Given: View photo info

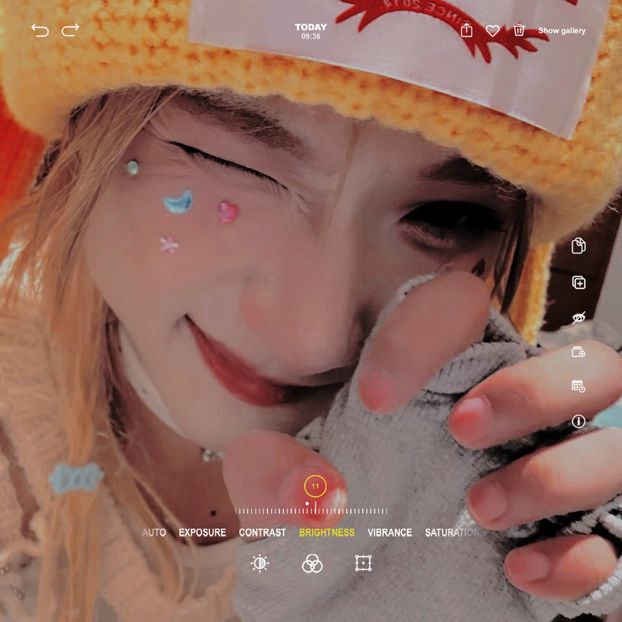Looking at the screenshot, I should click(x=578, y=422).
